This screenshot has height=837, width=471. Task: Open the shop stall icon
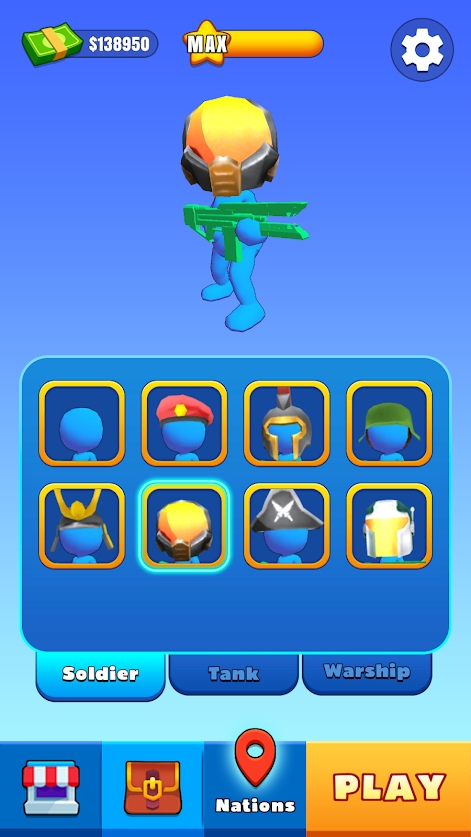pos(51,789)
